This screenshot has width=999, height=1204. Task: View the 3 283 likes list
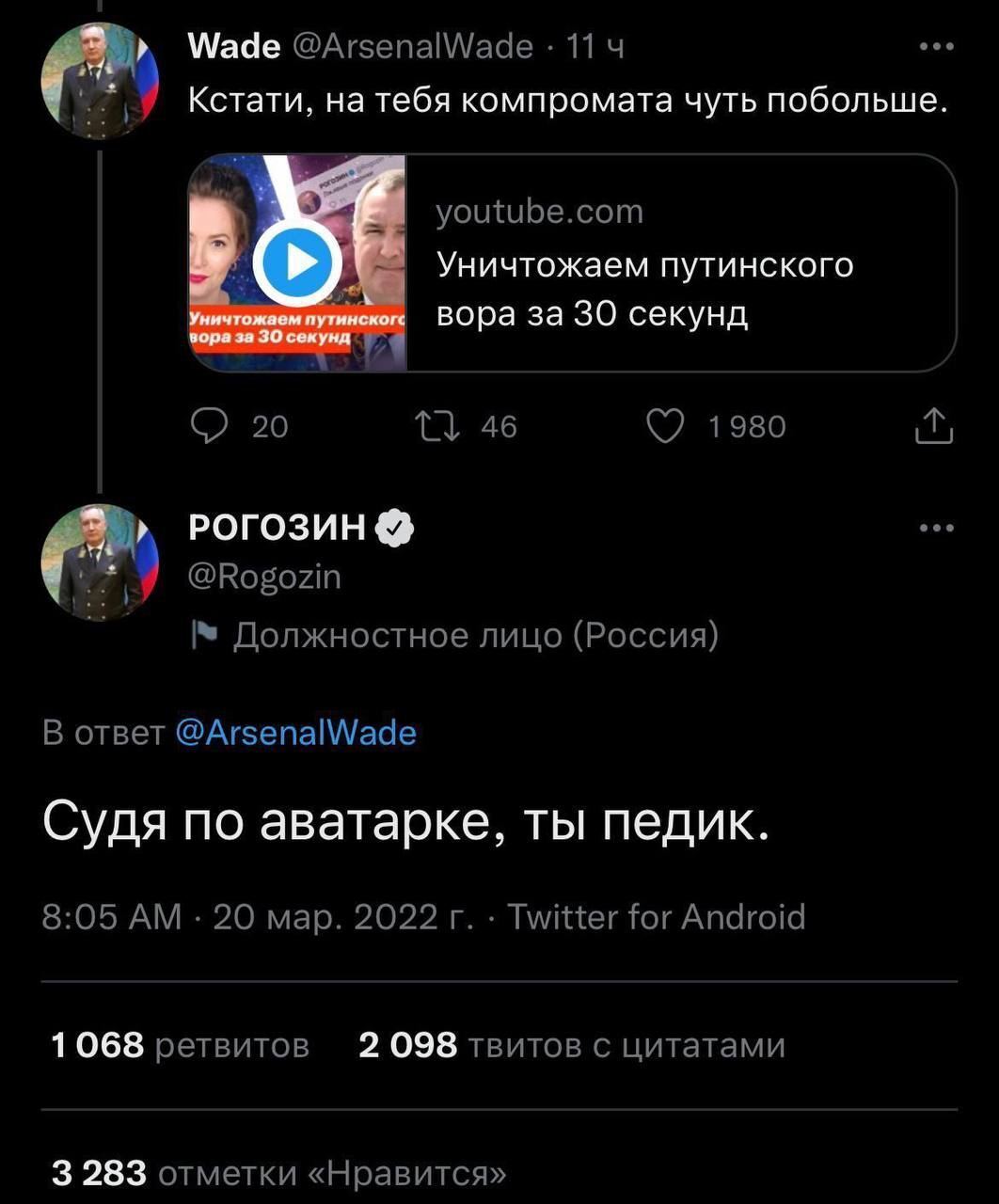[x=278, y=1173]
